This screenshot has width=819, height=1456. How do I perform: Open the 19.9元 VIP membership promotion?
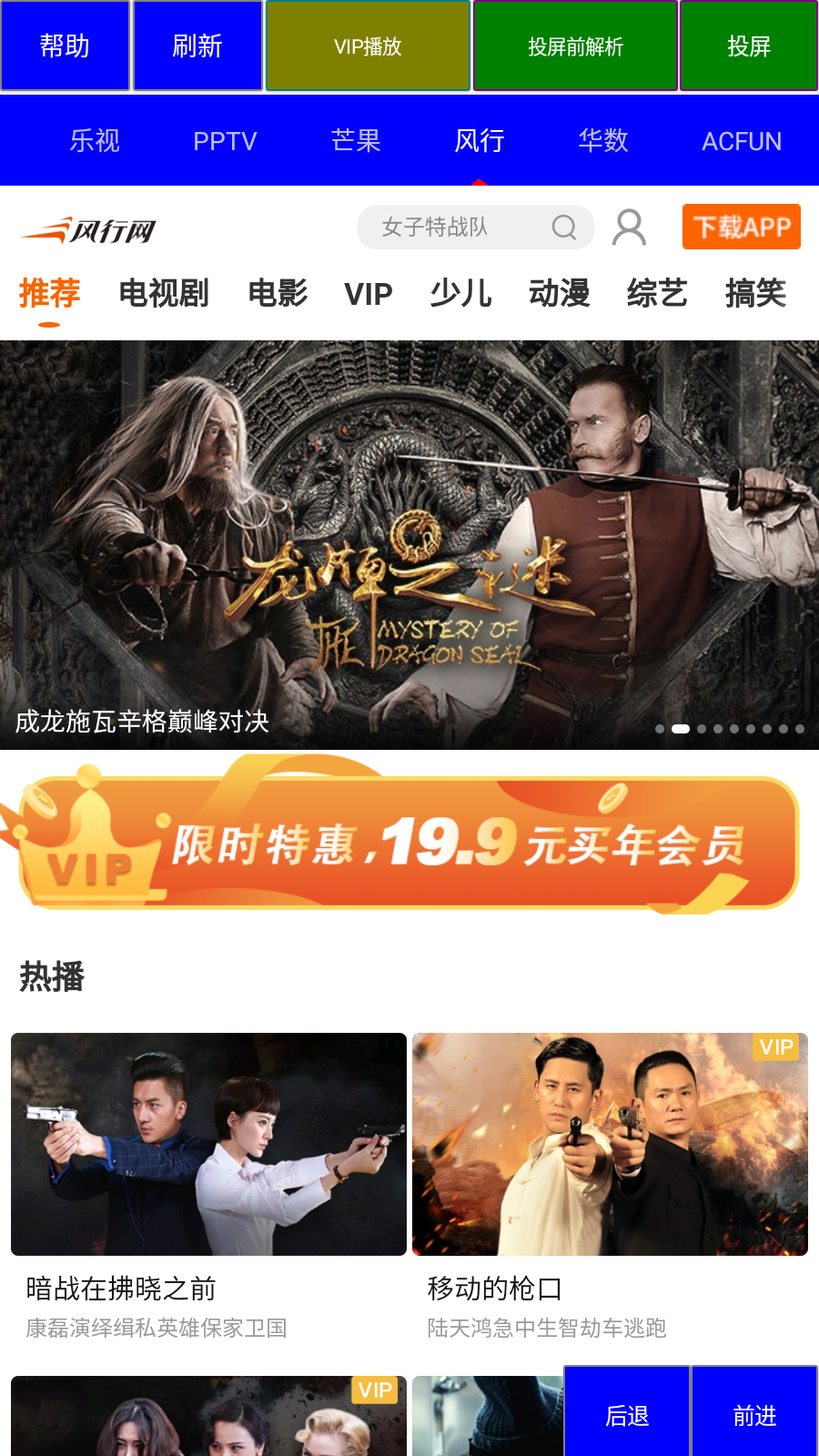click(409, 844)
